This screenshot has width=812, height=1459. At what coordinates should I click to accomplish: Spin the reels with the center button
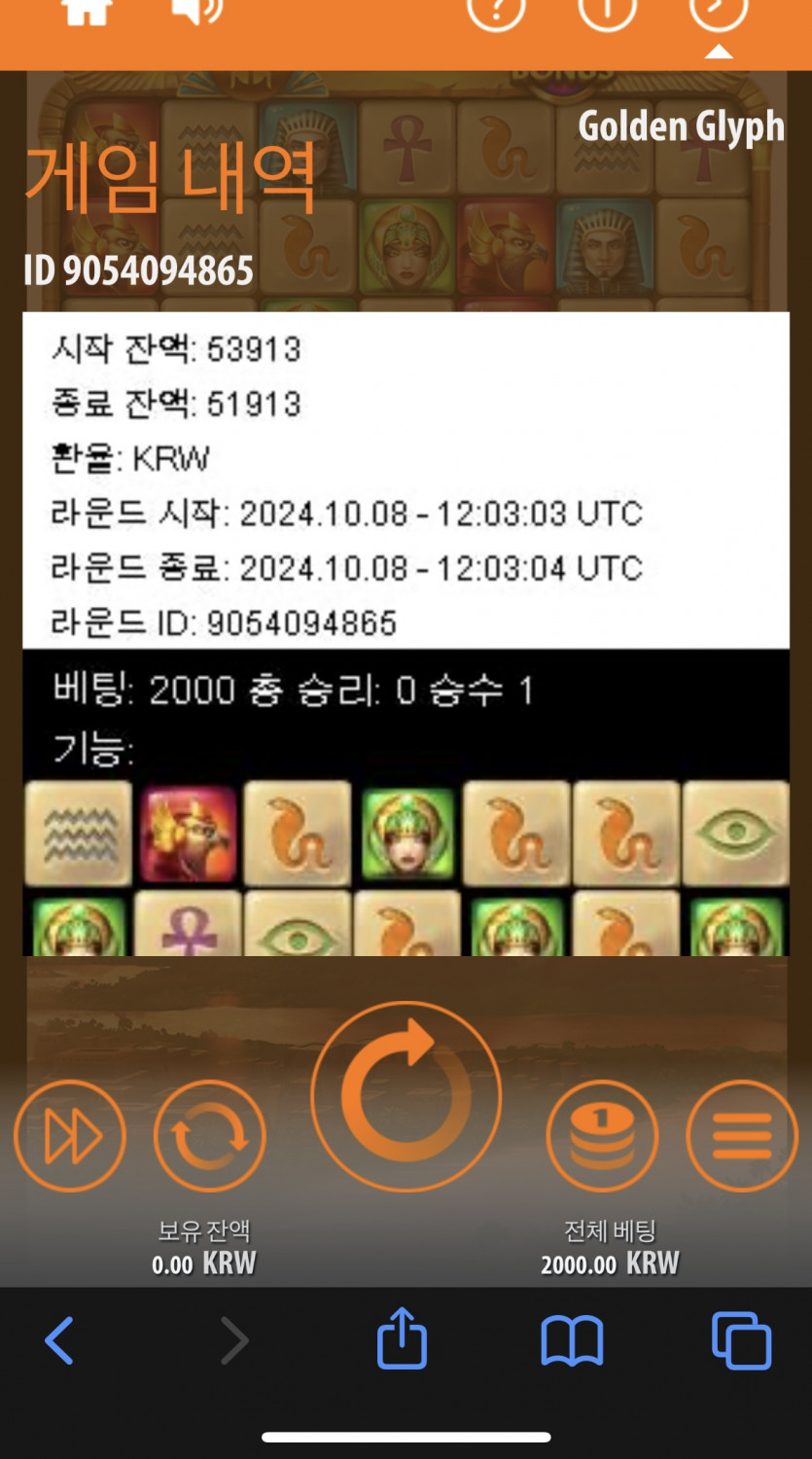[406, 1096]
